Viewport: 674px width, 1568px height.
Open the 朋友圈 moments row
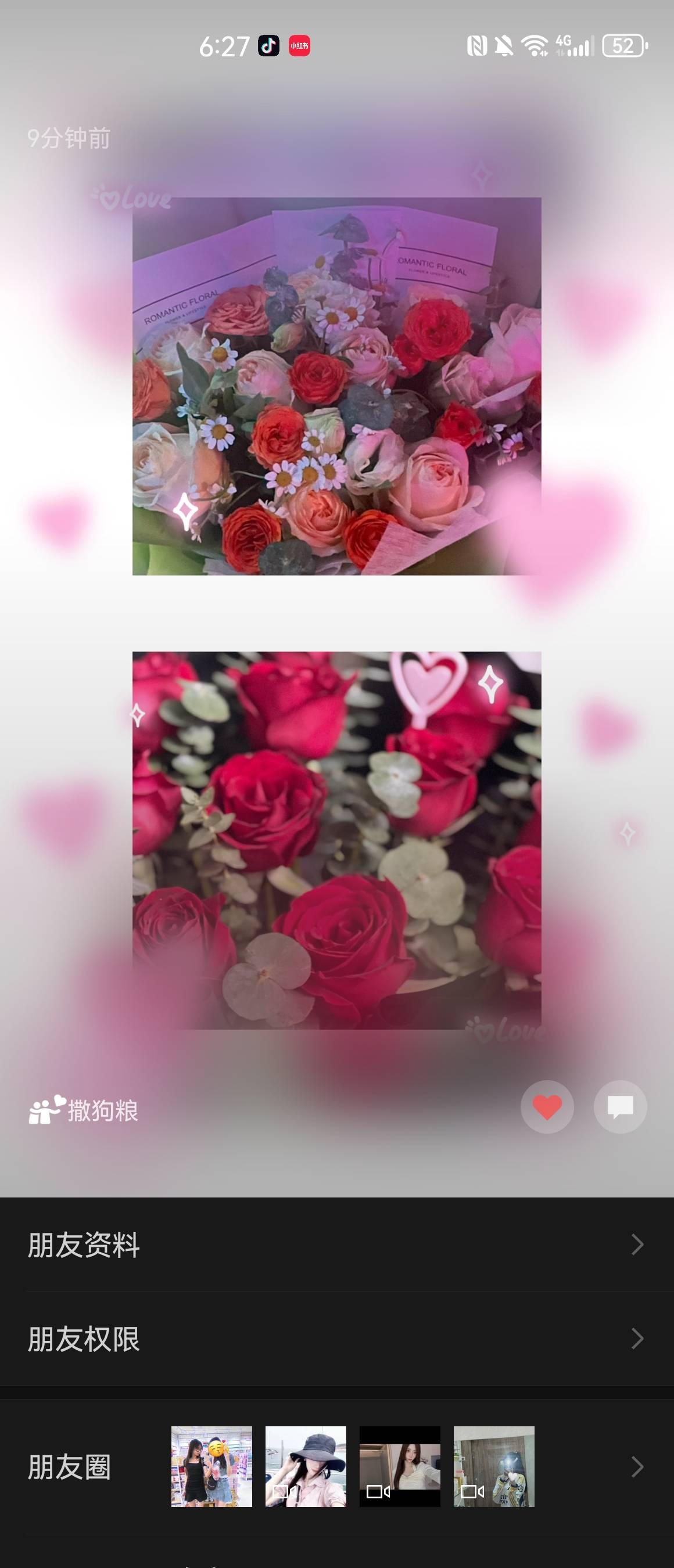[x=336, y=1467]
